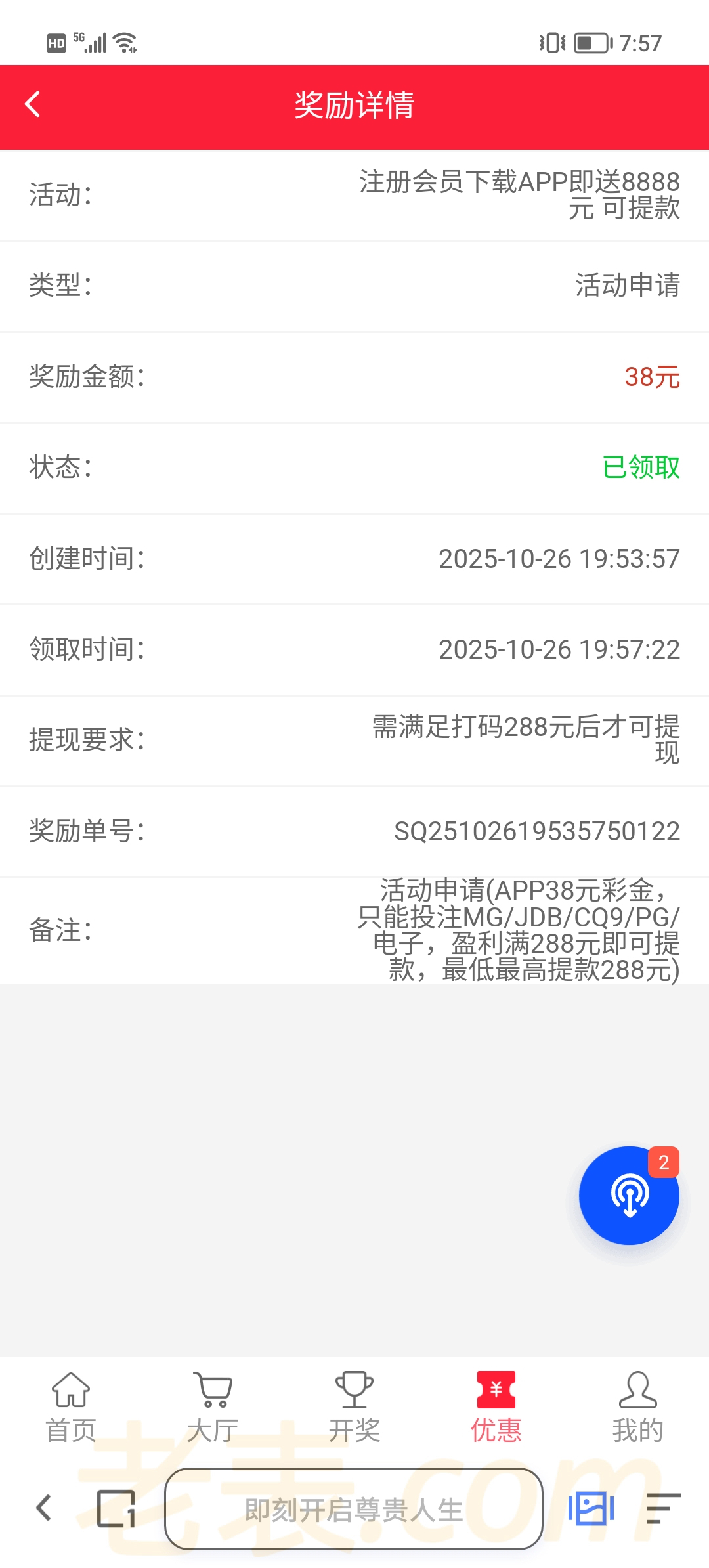Screen dimensions: 709x1568
Task: Tap the 即刻开启尊贵人生 address bar
Action: tap(354, 1510)
